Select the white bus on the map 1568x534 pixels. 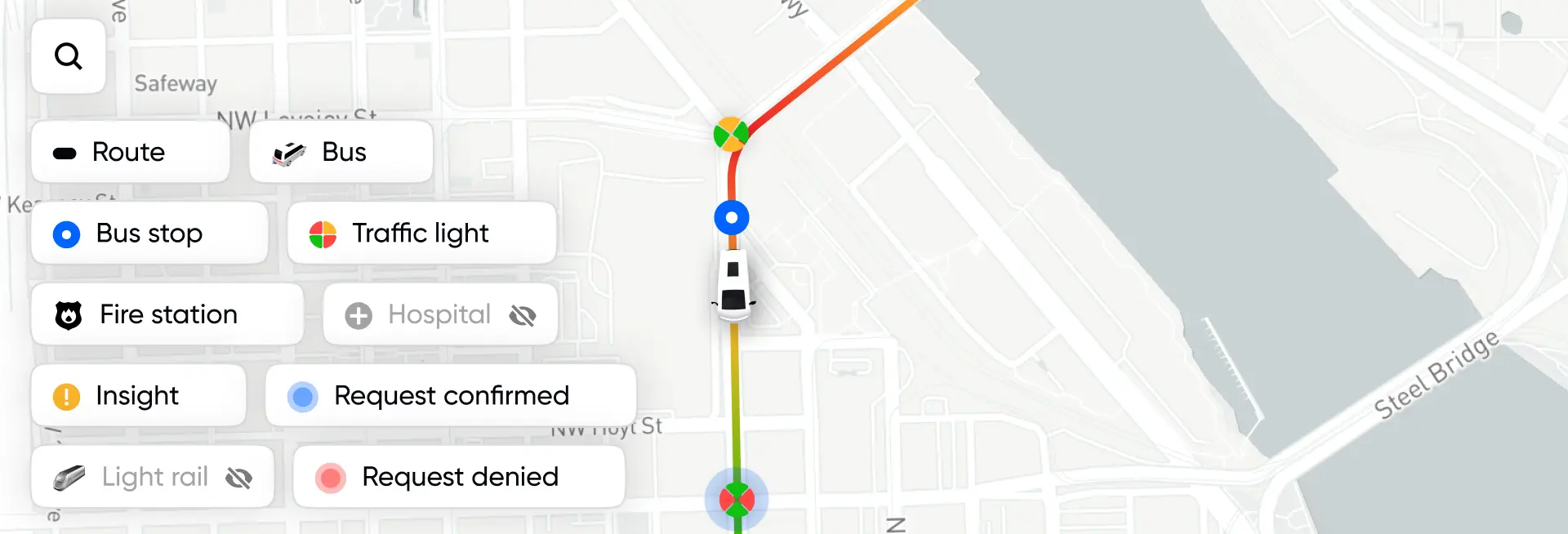(733, 286)
